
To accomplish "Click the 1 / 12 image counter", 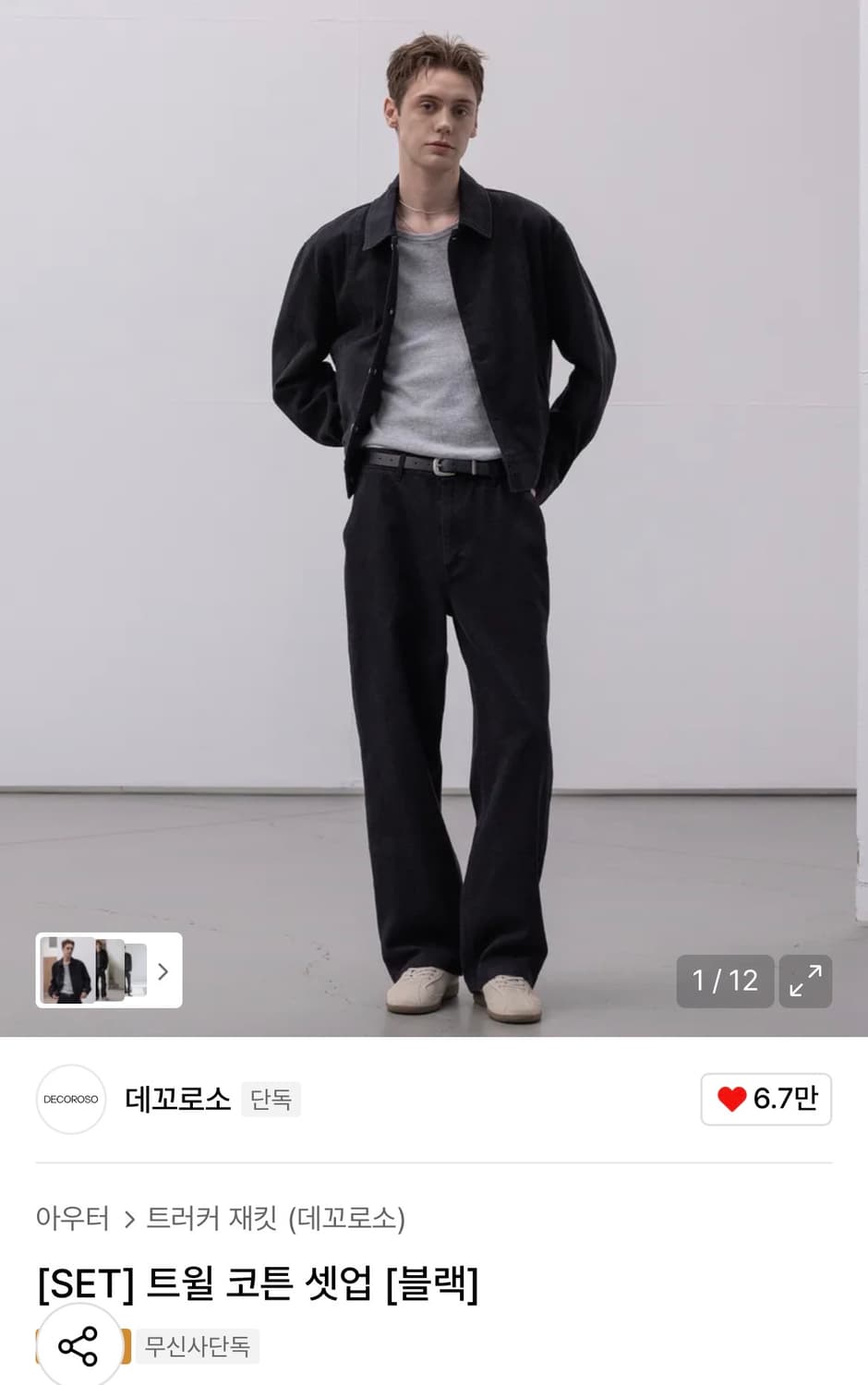I will 725,981.
